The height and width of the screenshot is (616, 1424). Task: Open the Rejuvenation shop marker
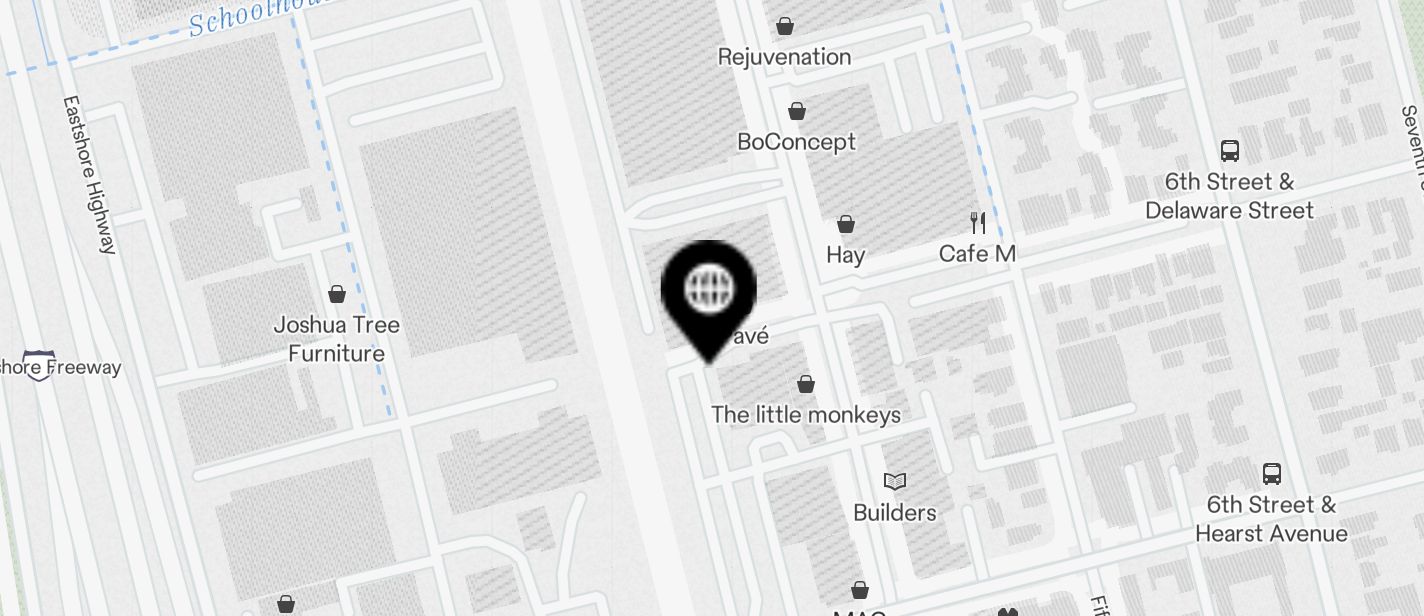pos(785,26)
